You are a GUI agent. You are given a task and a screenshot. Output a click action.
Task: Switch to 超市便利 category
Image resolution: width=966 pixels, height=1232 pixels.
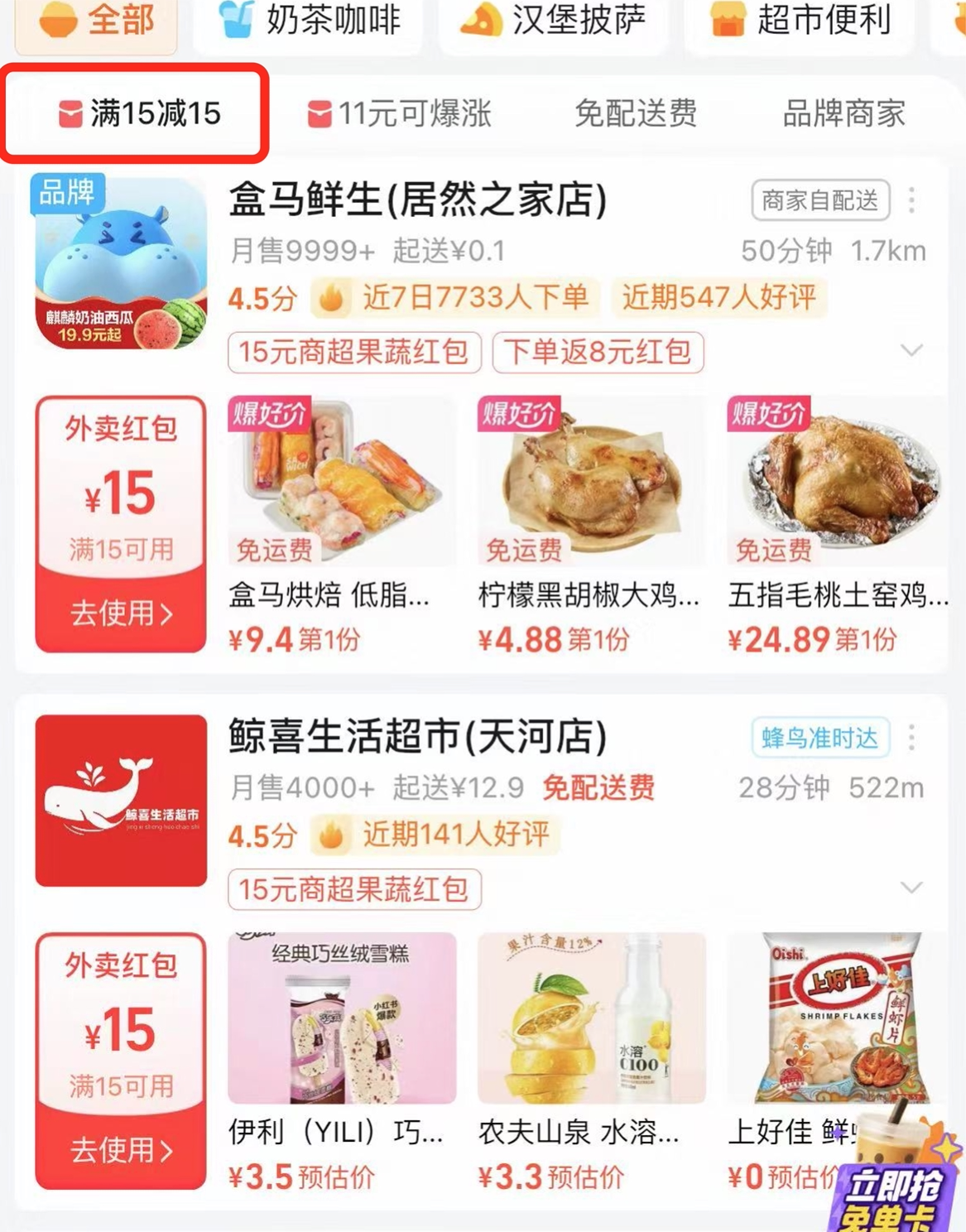800,20
